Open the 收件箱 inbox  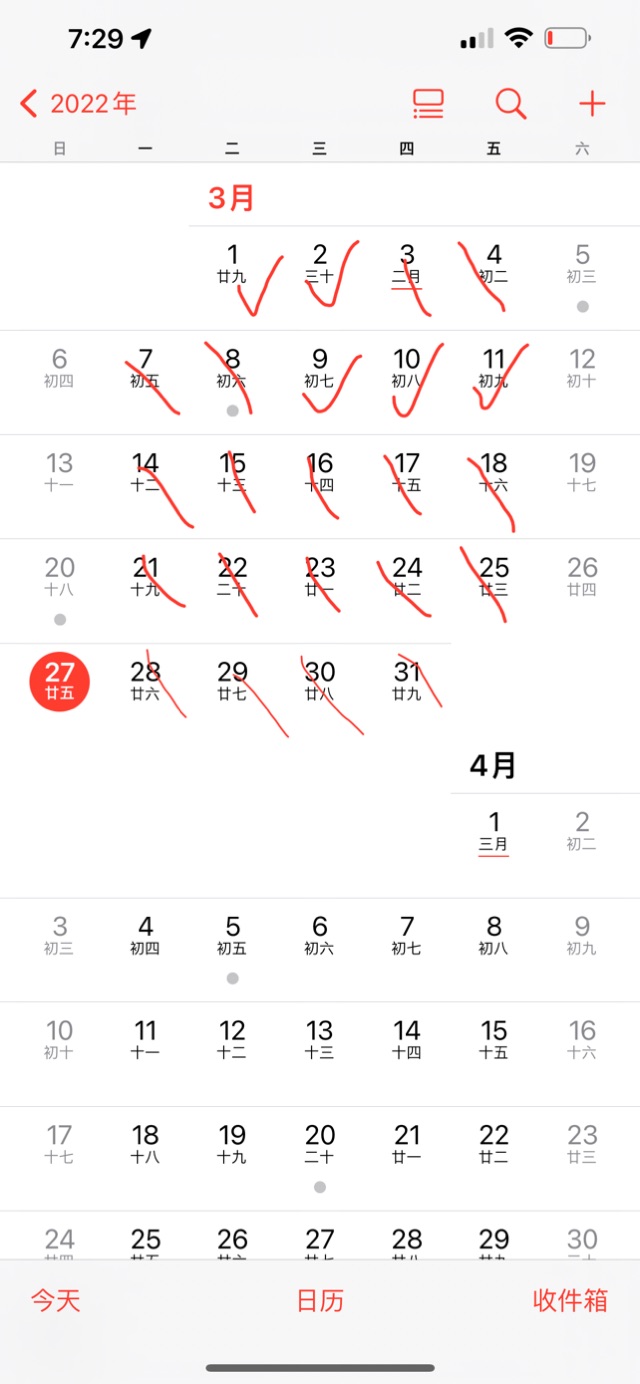(x=570, y=1300)
